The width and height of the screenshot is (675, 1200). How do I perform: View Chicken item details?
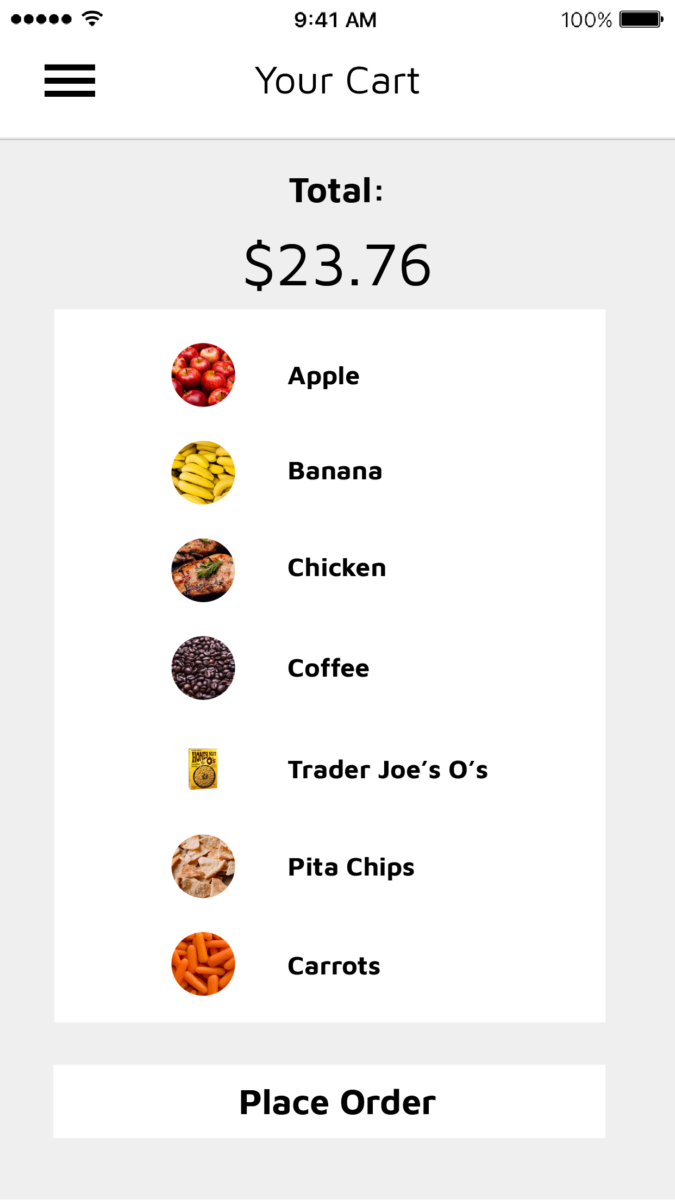(x=336, y=568)
